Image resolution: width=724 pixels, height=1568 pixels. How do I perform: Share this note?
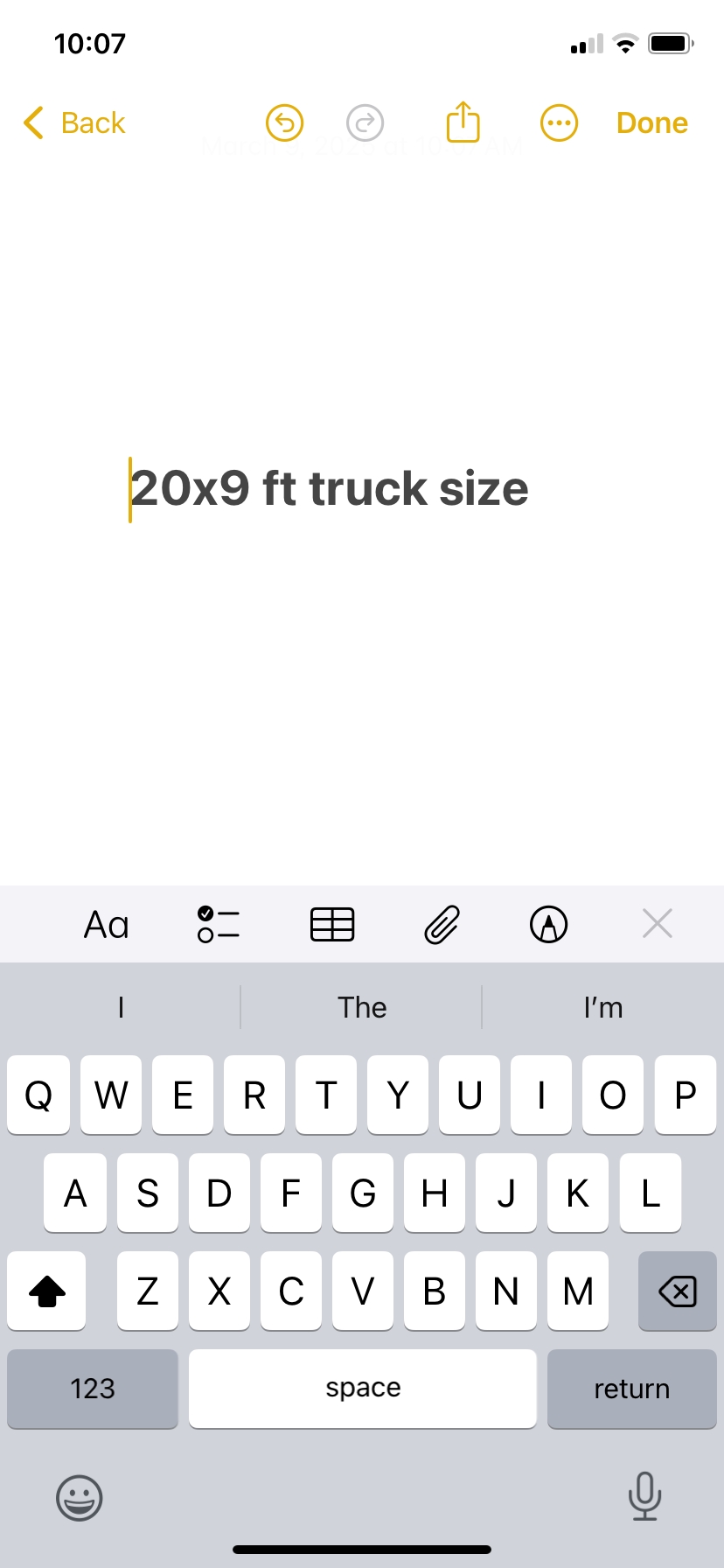point(463,122)
